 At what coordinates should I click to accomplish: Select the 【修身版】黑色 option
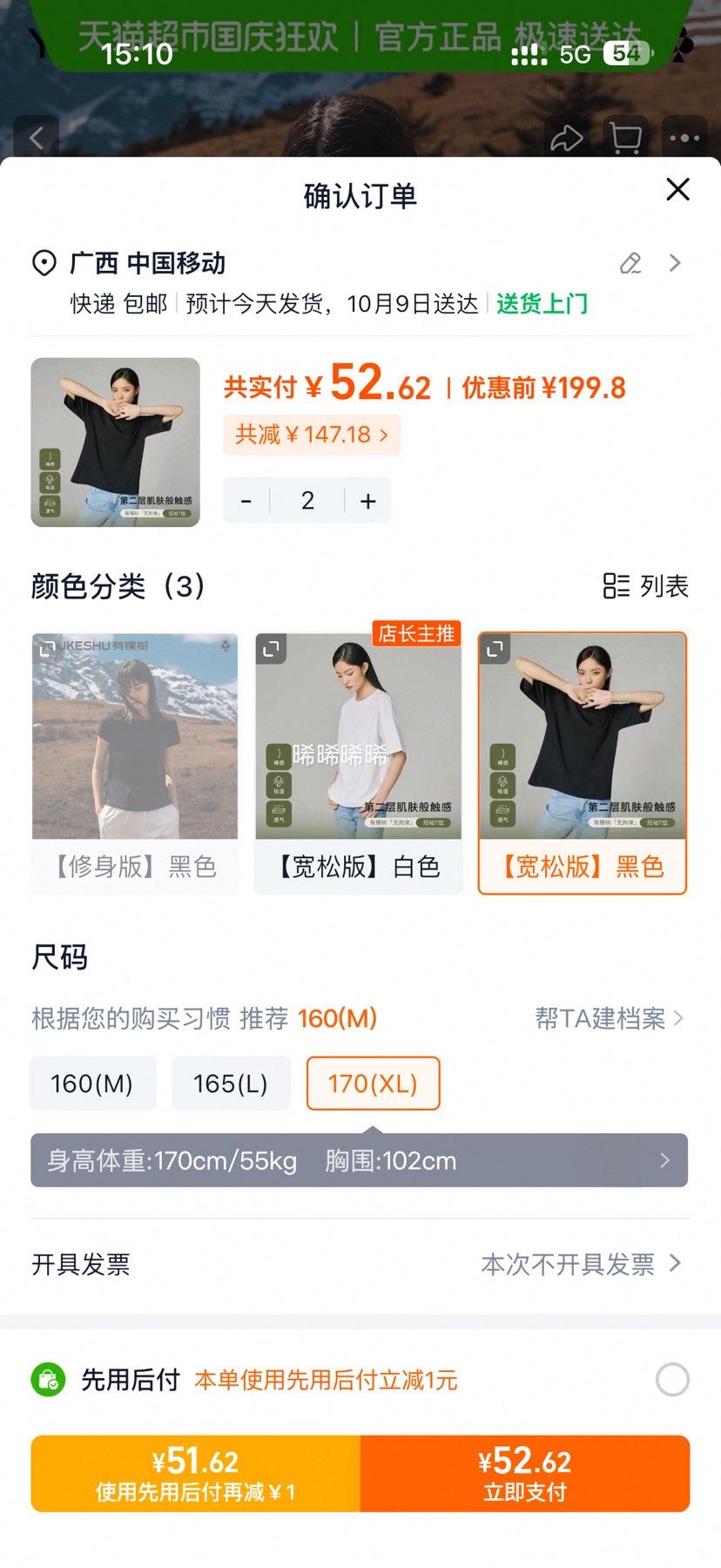(x=135, y=762)
